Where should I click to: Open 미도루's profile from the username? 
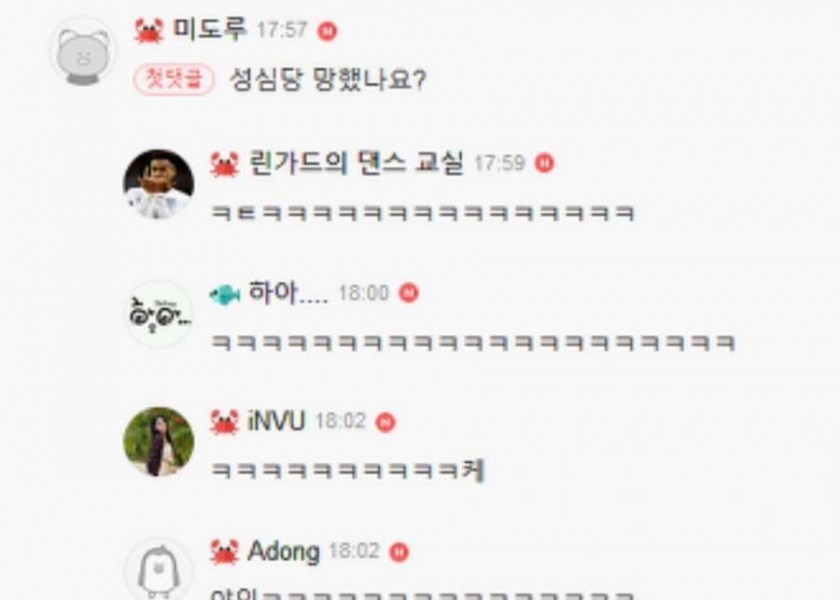pyautogui.click(x=210, y=30)
